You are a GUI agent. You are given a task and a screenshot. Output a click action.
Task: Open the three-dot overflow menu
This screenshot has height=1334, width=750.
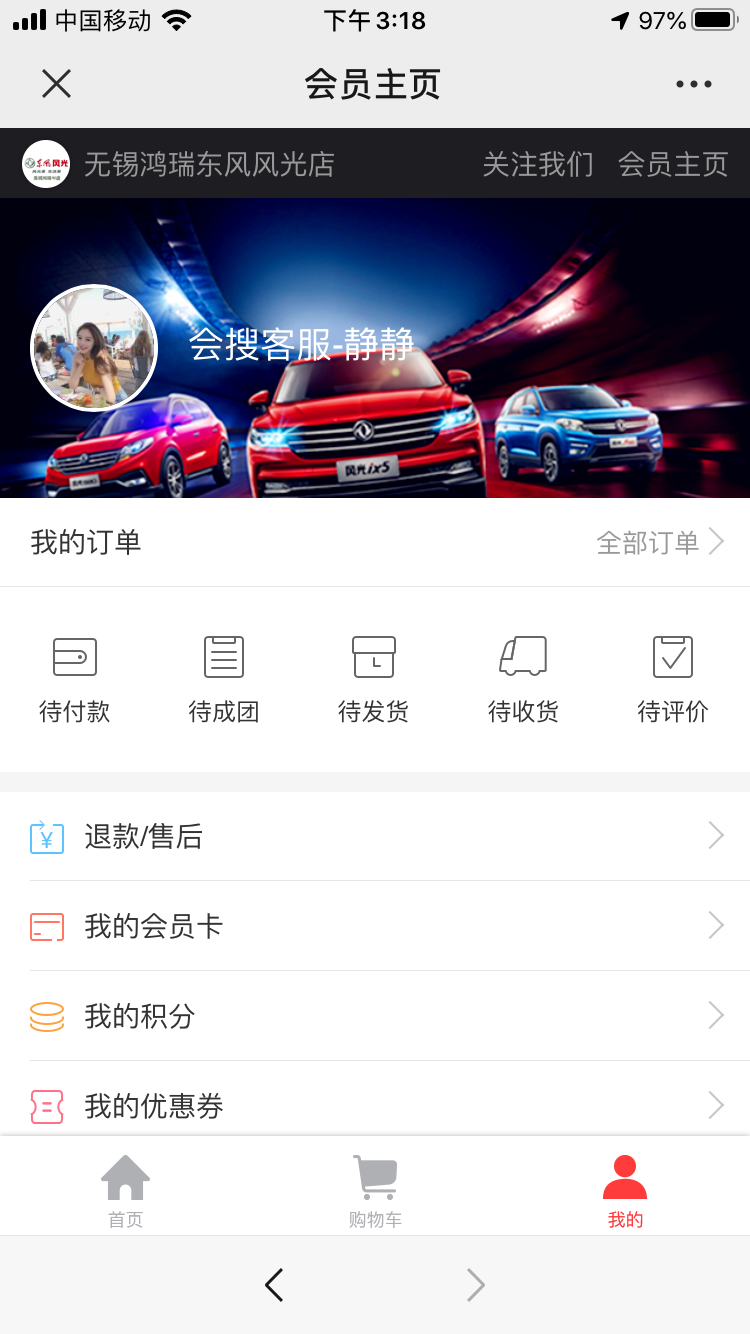tap(693, 84)
